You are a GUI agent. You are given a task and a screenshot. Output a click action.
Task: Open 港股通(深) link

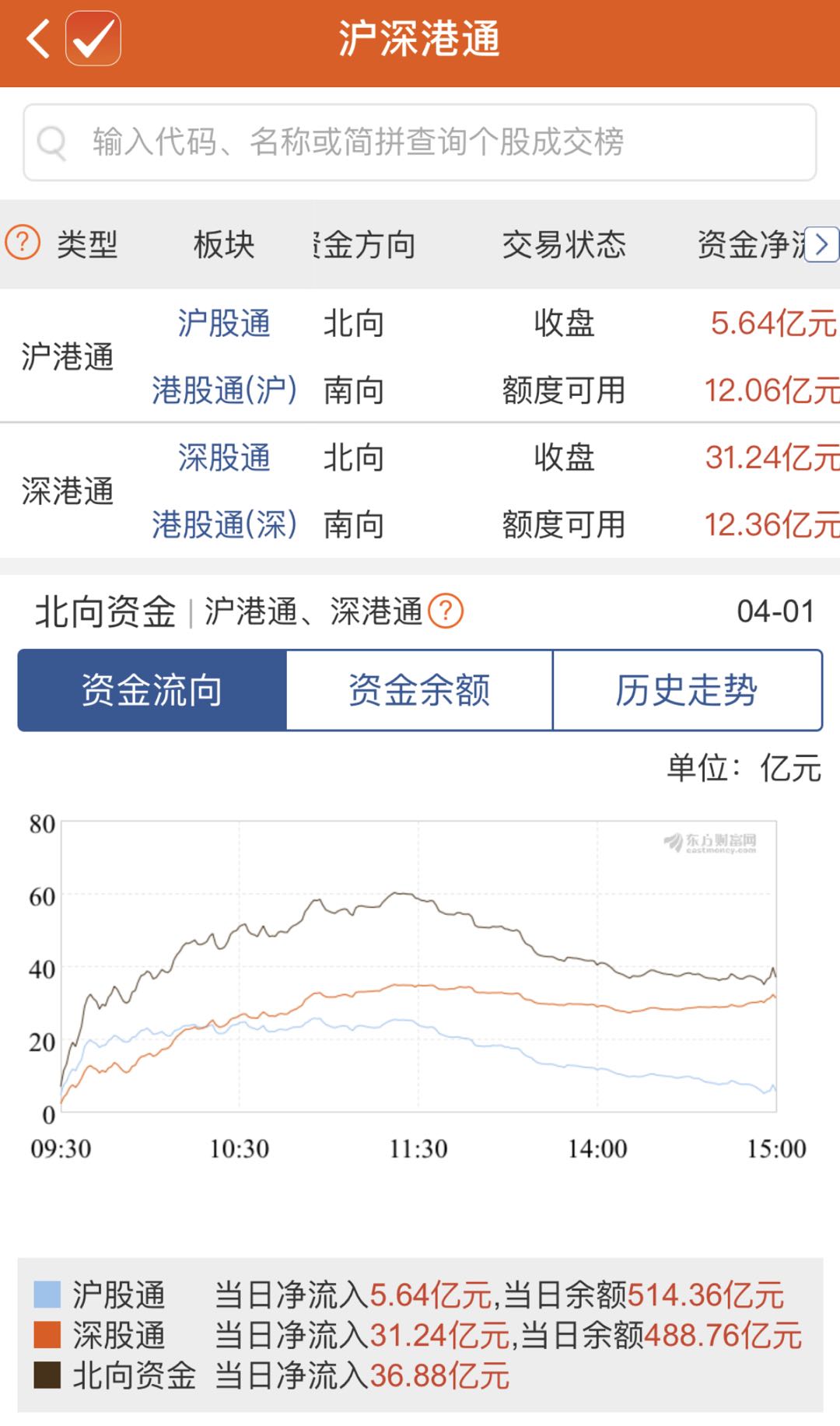224,524
